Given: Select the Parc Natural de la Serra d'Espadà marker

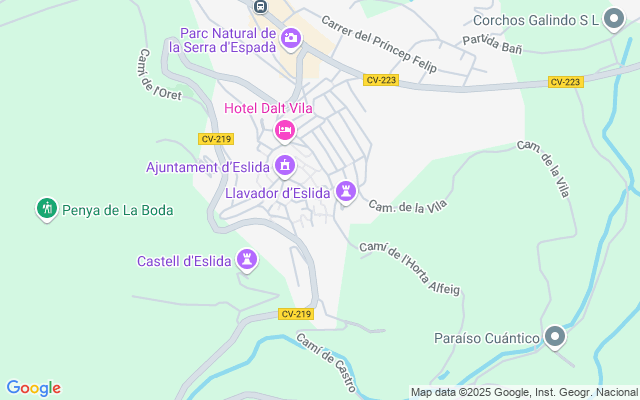Looking at the screenshot, I should pyautogui.click(x=291, y=39).
